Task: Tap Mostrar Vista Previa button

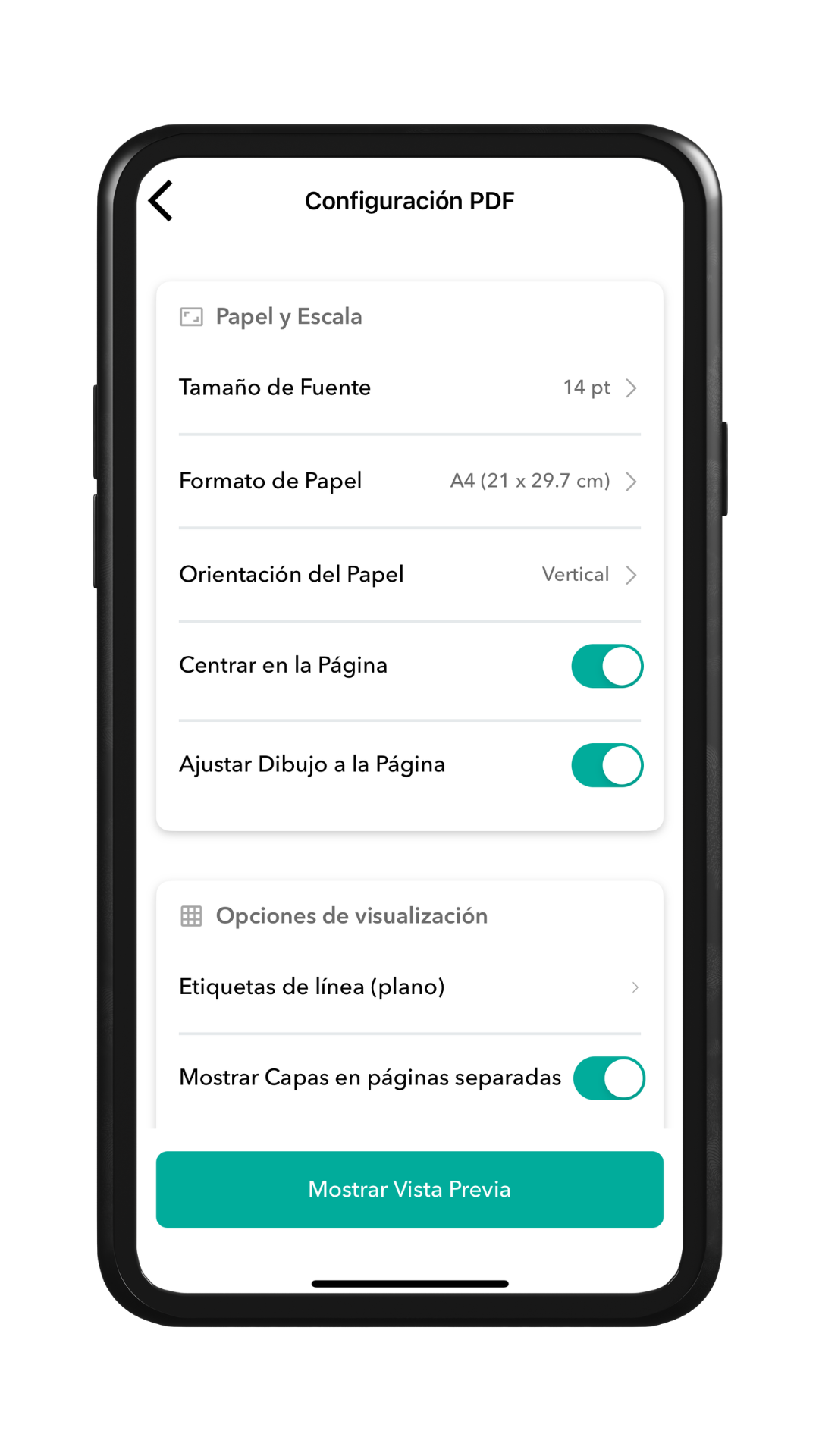Action: [x=409, y=1189]
